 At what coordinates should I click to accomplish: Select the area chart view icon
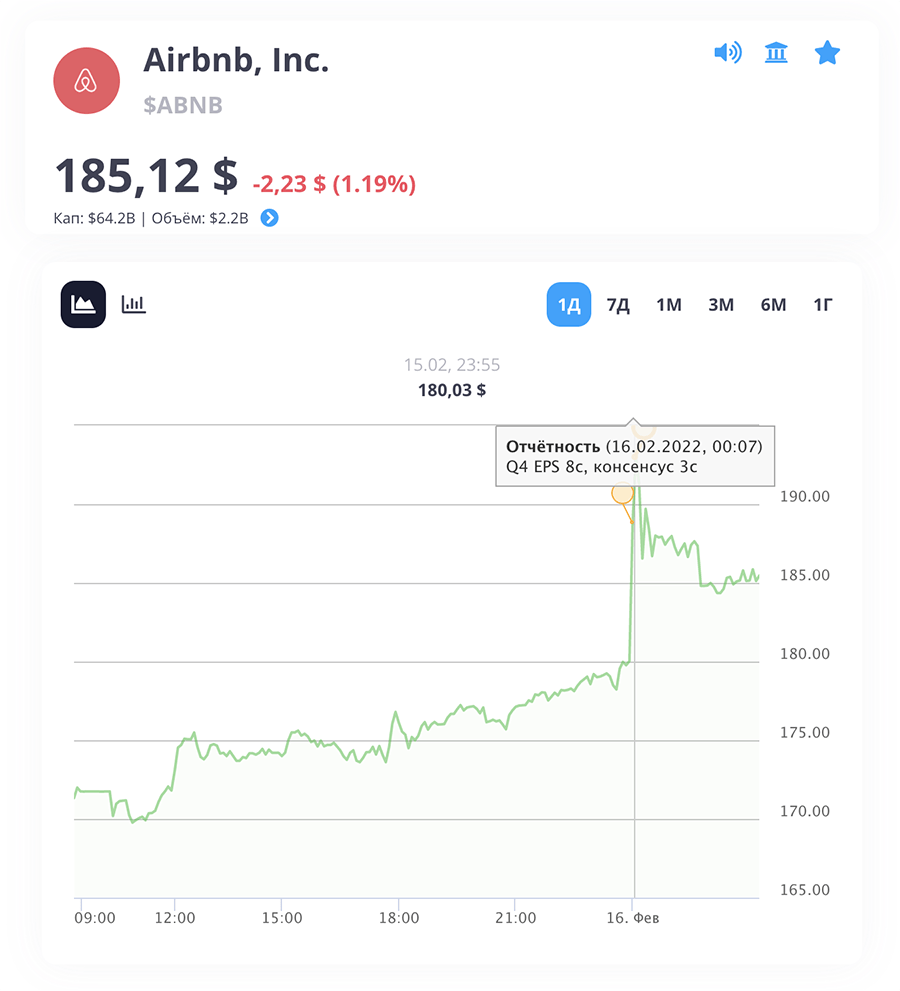[x=82, y=304]
